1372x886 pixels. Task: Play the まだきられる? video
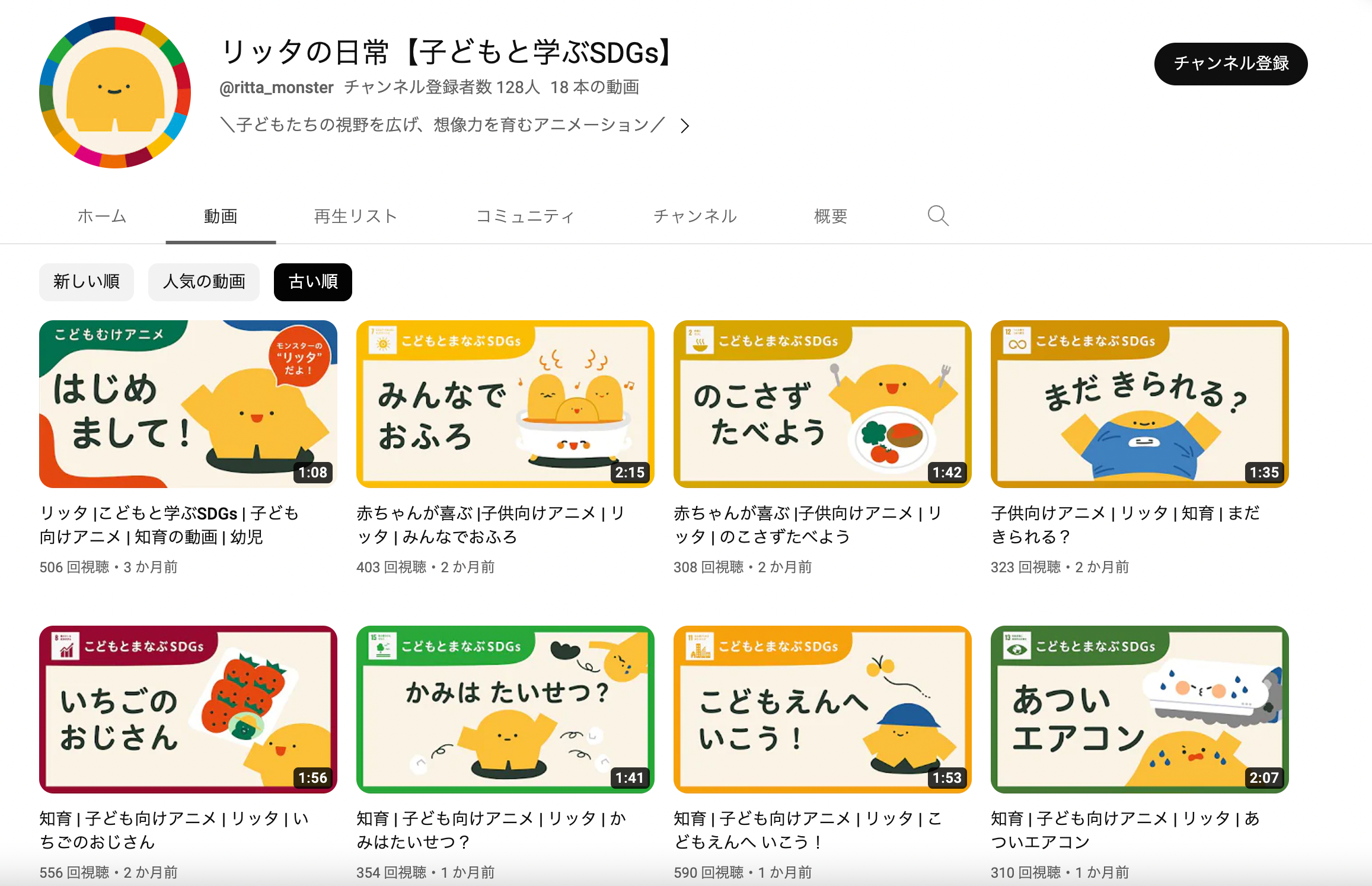(1140, 404)
